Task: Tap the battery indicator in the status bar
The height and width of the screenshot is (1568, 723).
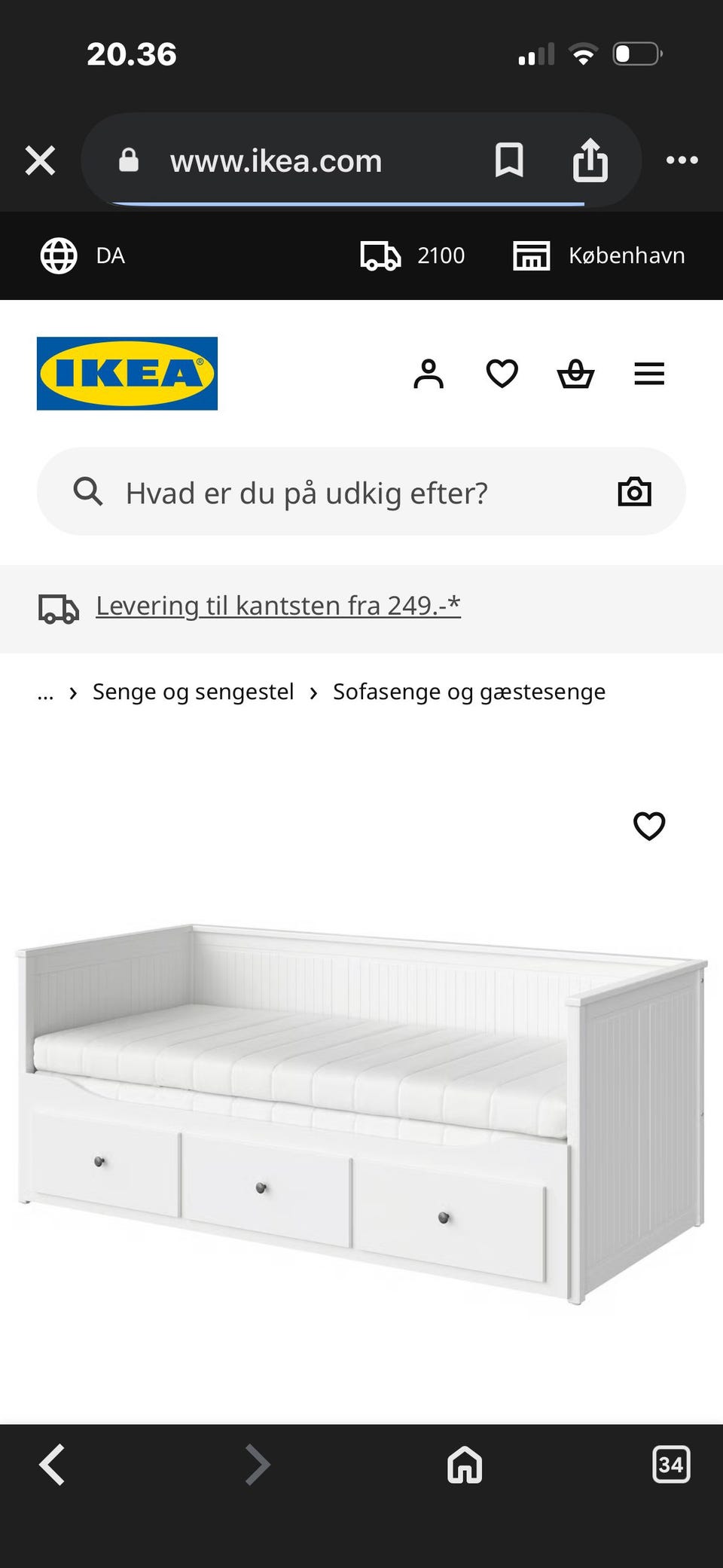Action: 636,54
